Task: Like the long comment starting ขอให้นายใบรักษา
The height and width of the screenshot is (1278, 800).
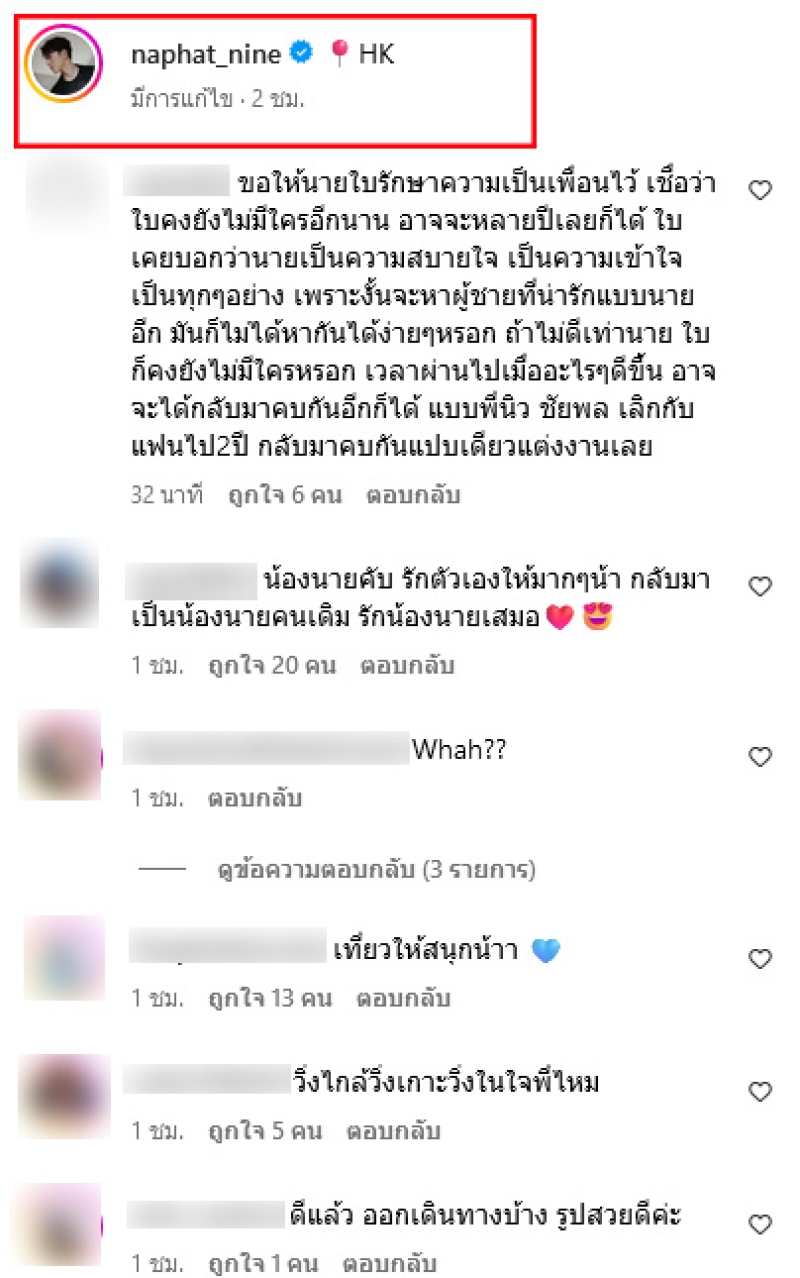Action: (760, 190)
